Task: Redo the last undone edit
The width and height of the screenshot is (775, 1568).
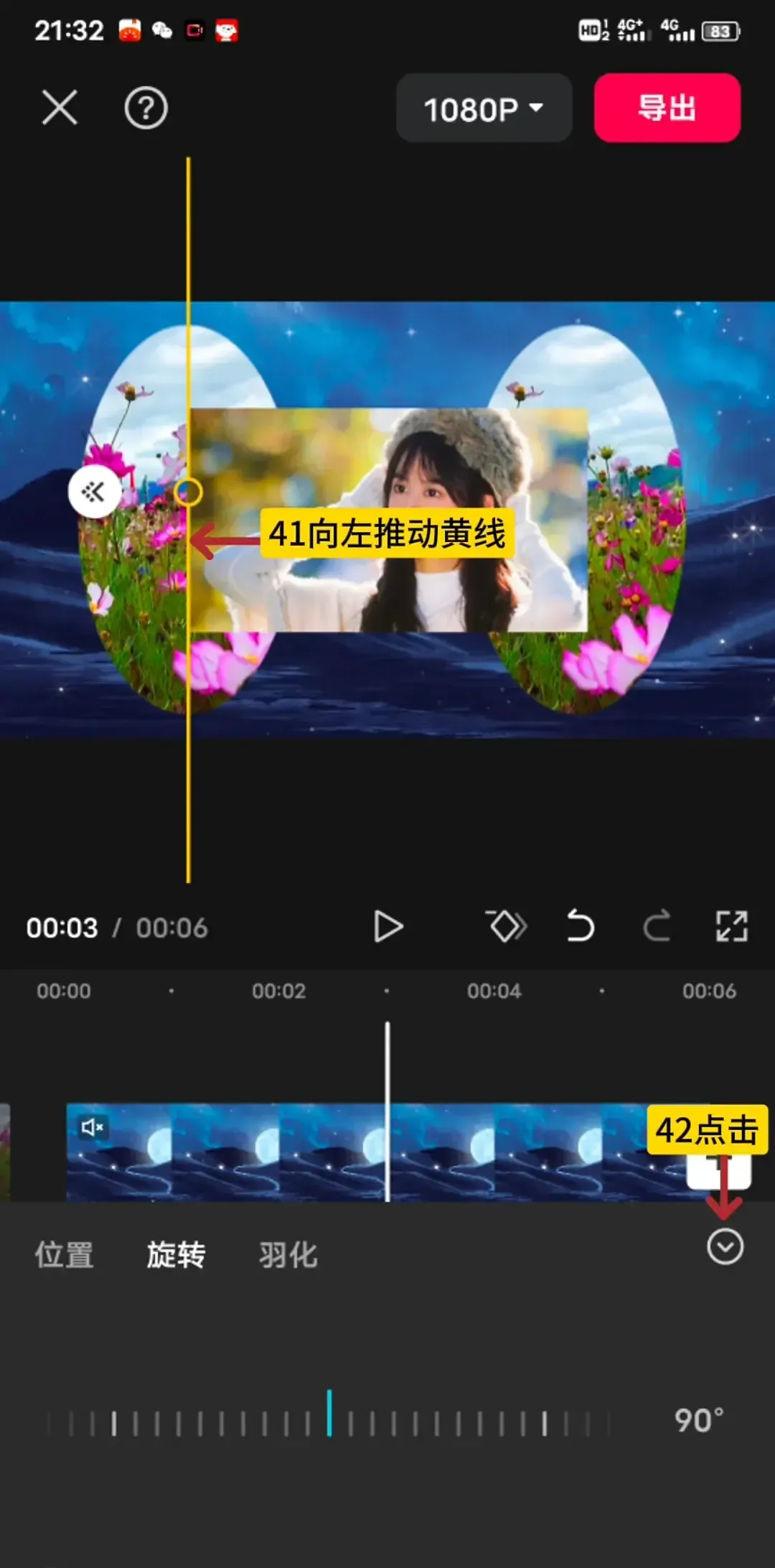Action: click(x=656, y=927)
